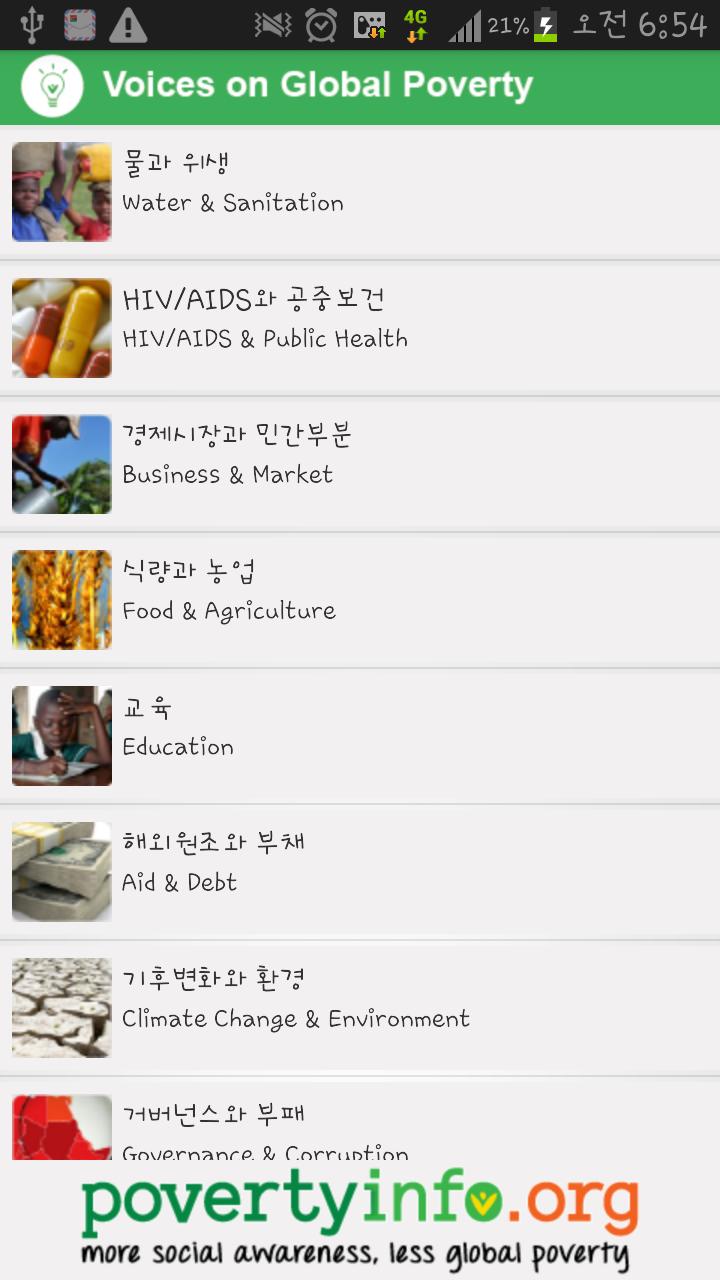View the Food & Agriculture category
This screenshot has height=1280, width=720.
click(x=360, y=600)
